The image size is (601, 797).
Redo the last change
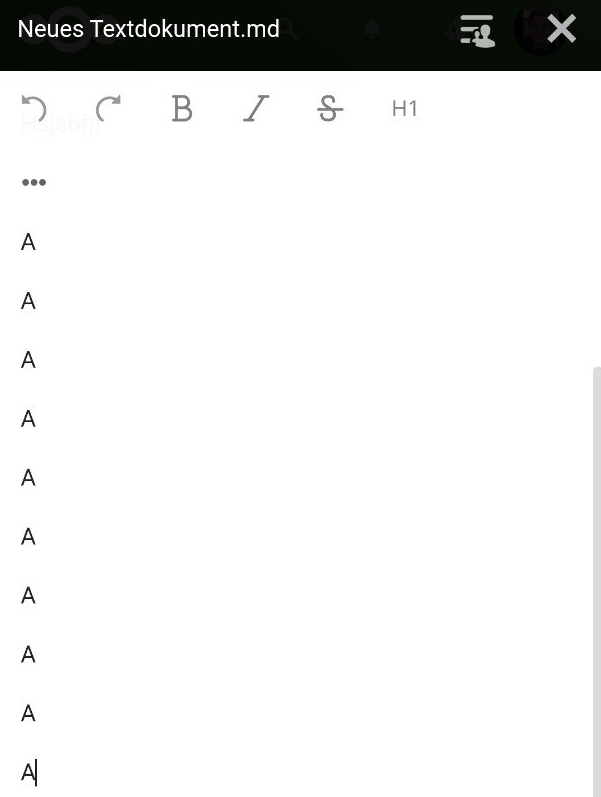[108, 108]
